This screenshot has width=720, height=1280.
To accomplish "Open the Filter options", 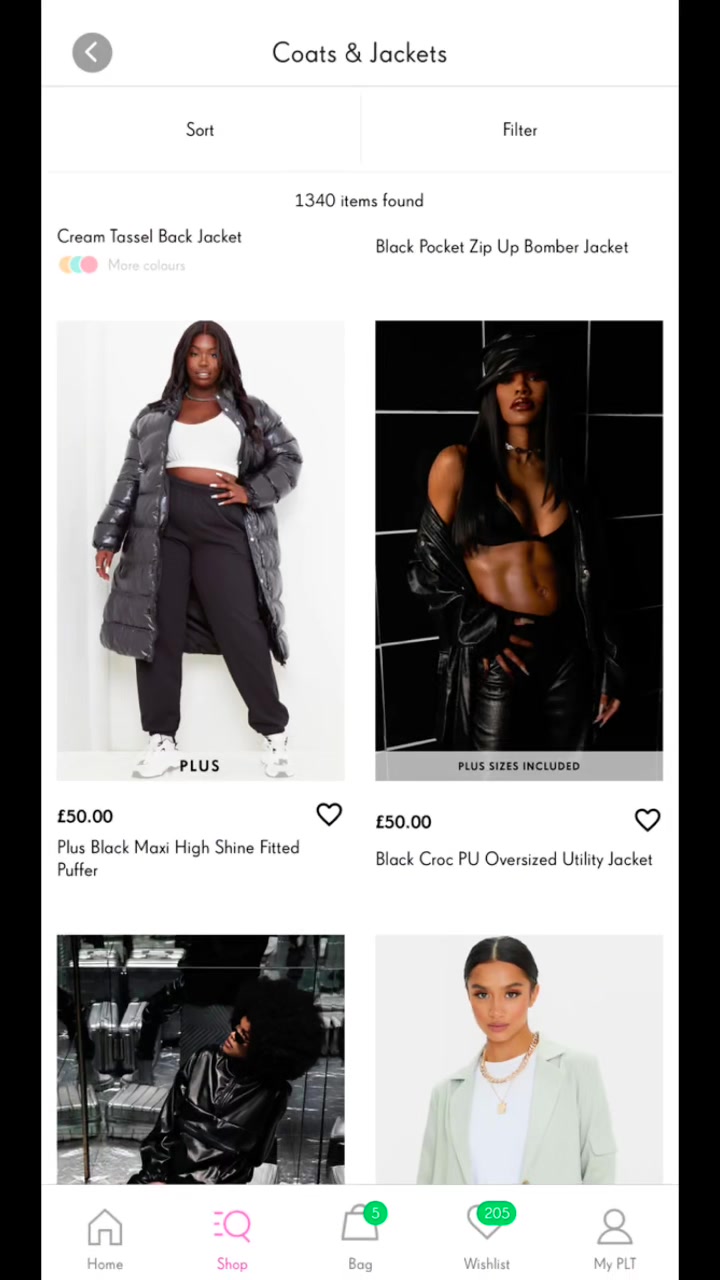I will pos(519,130).
